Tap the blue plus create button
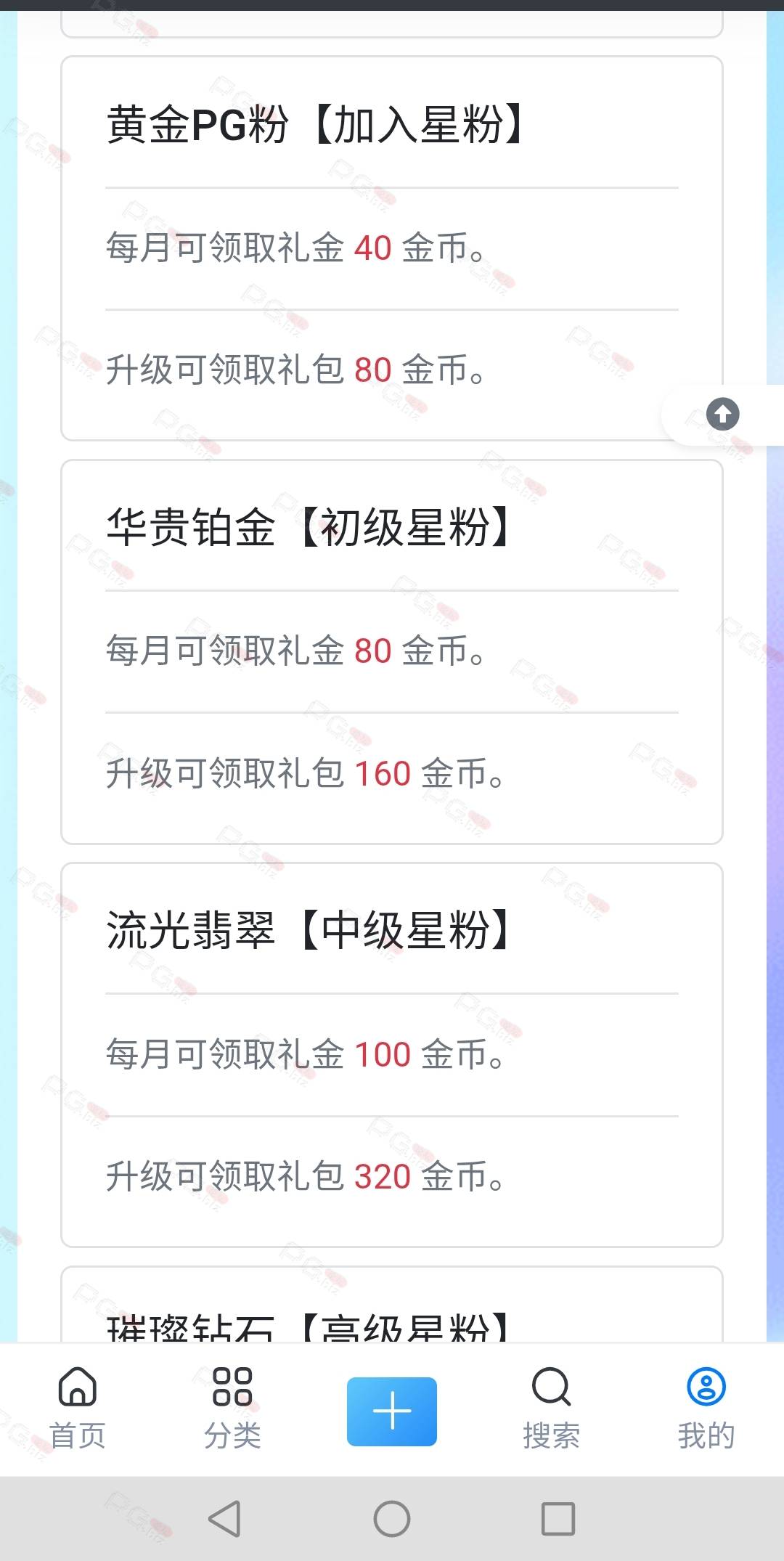Viewport: 784px width, 1561px height. click(392, 1411)
